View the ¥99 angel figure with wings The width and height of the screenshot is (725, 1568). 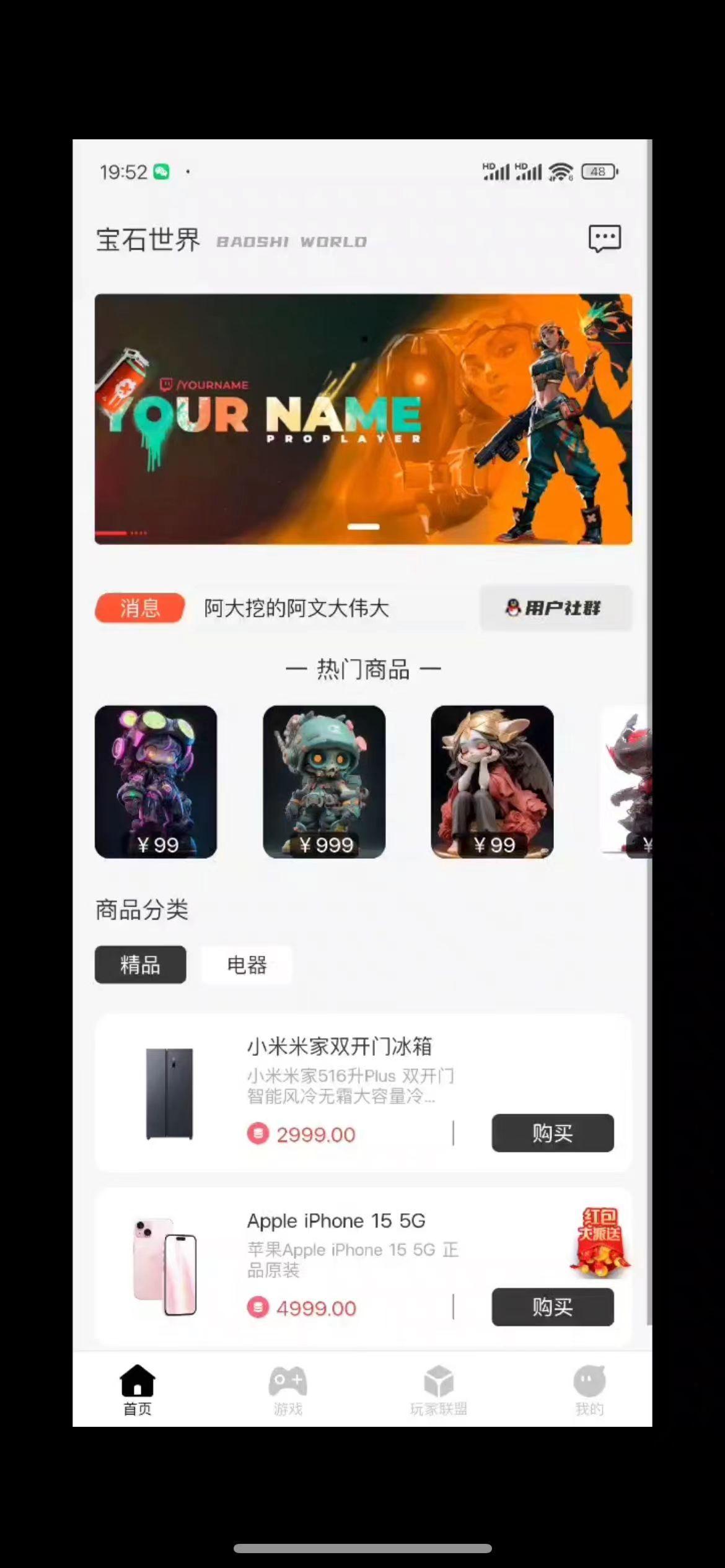[492, 782]
